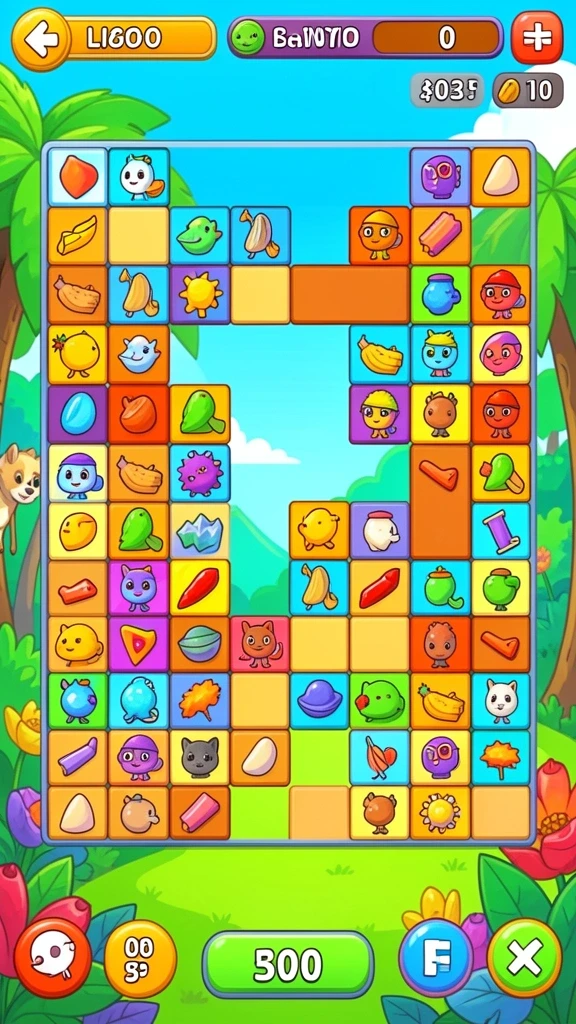Select the purple spiky creature tile

200,473
